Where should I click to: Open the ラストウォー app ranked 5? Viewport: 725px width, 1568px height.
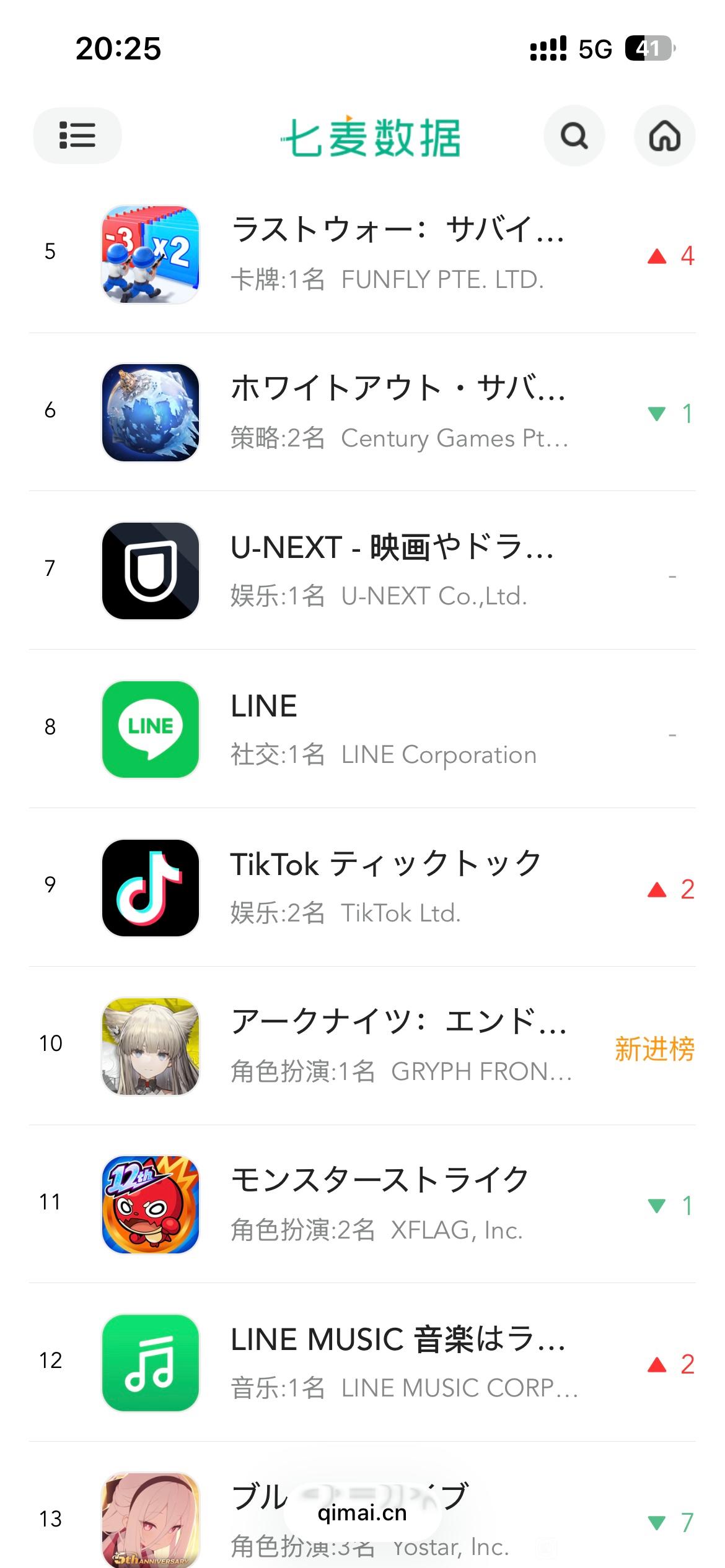[397, 254]
